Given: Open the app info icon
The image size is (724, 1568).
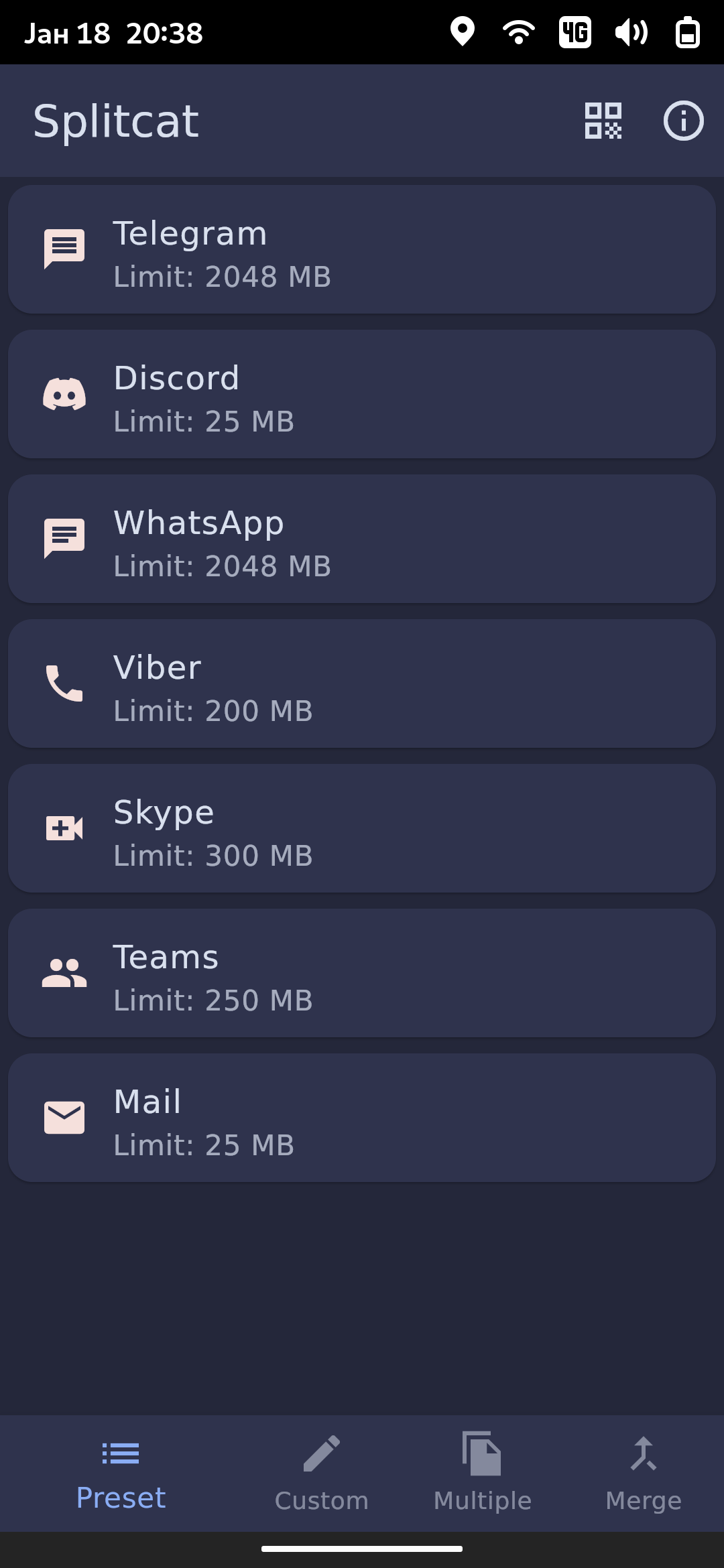Looking at the screenshot, I should pos(684,121).
